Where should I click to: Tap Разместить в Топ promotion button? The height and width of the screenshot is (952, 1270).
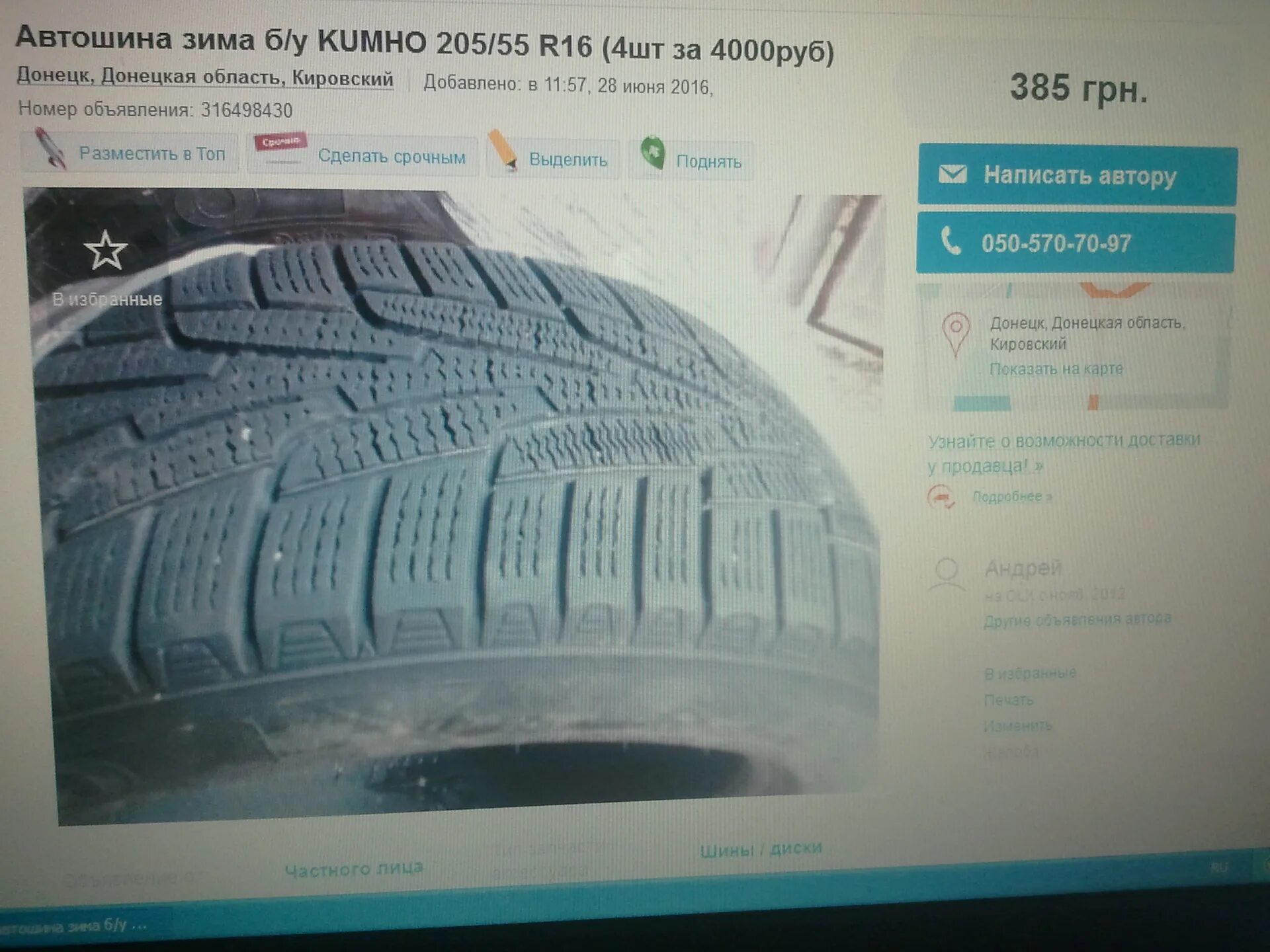130,153
